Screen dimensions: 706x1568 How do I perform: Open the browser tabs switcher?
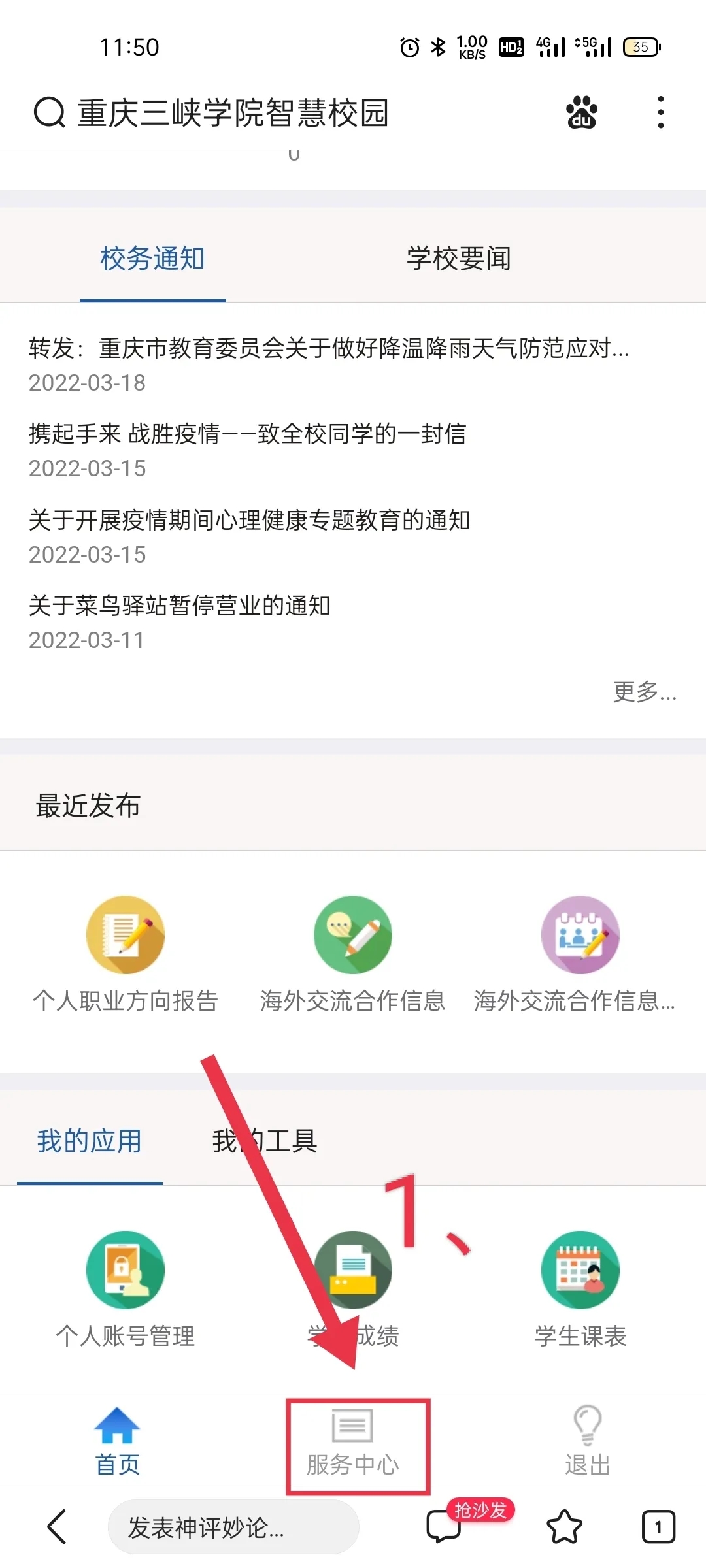point(658,1527)
